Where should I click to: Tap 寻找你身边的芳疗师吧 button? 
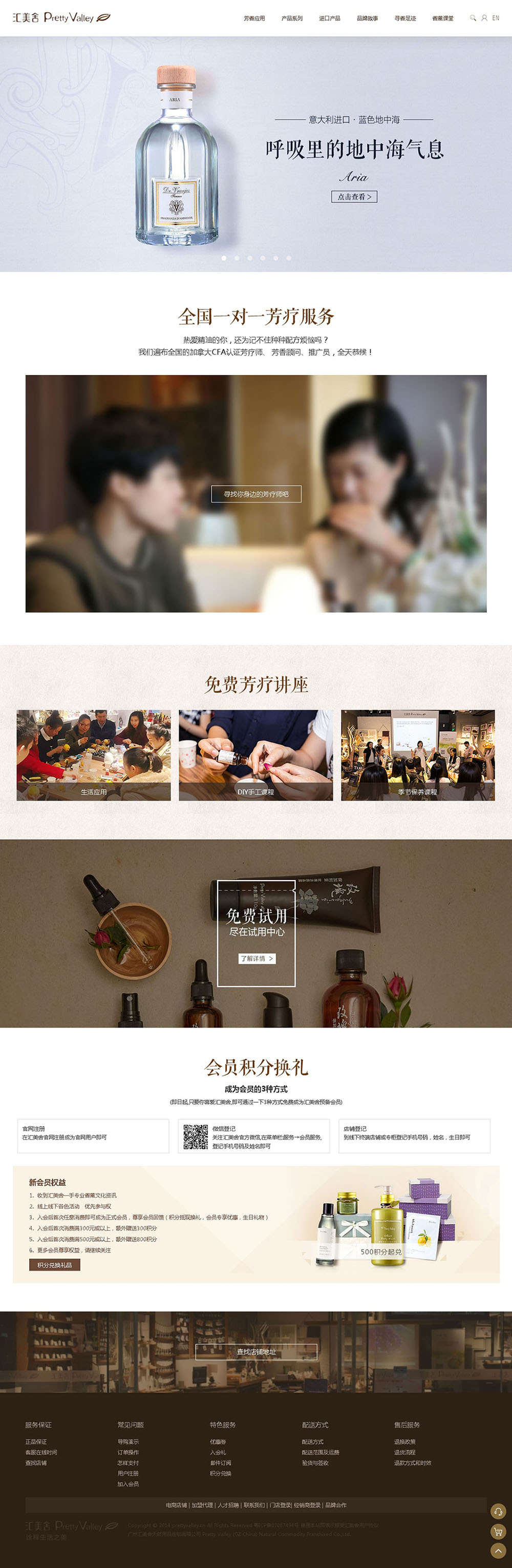[256, 494]
